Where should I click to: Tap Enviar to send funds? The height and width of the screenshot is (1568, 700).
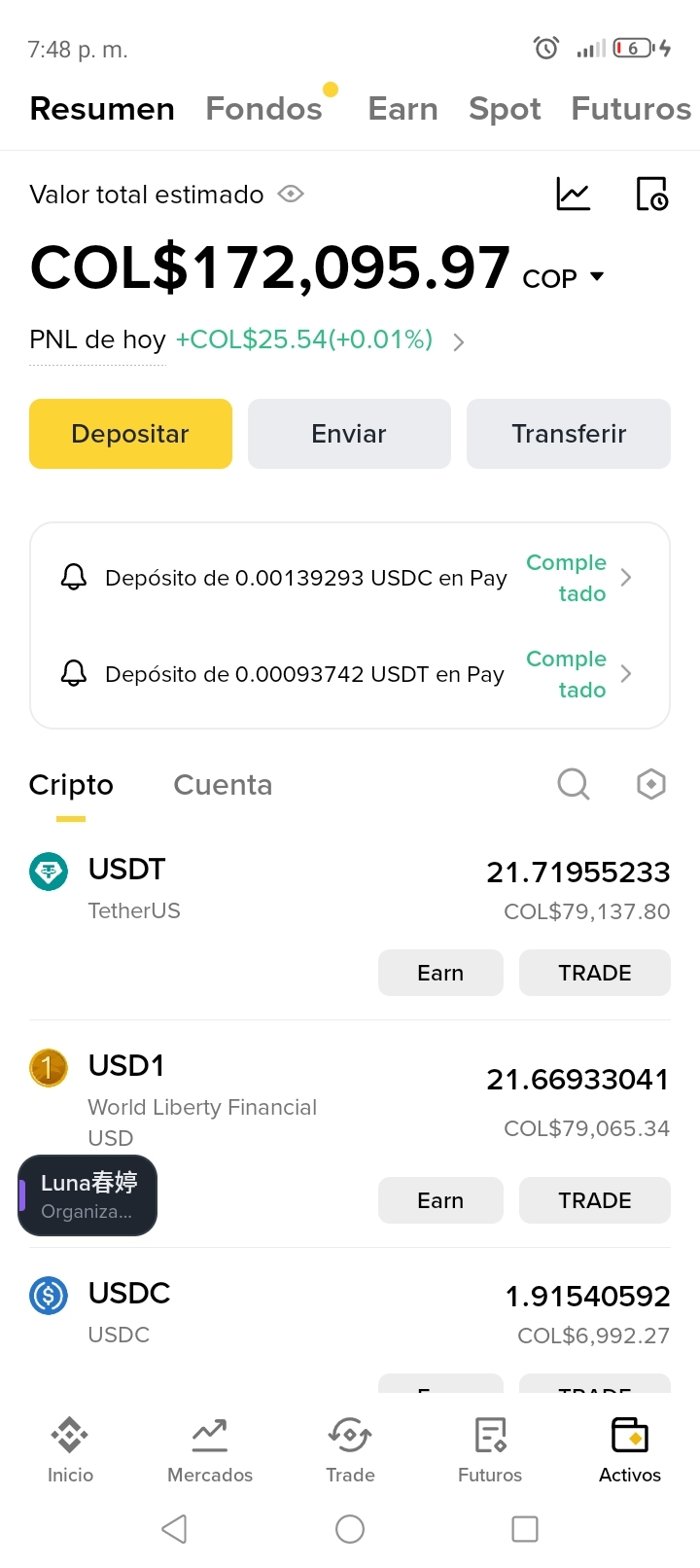point(349,434)
